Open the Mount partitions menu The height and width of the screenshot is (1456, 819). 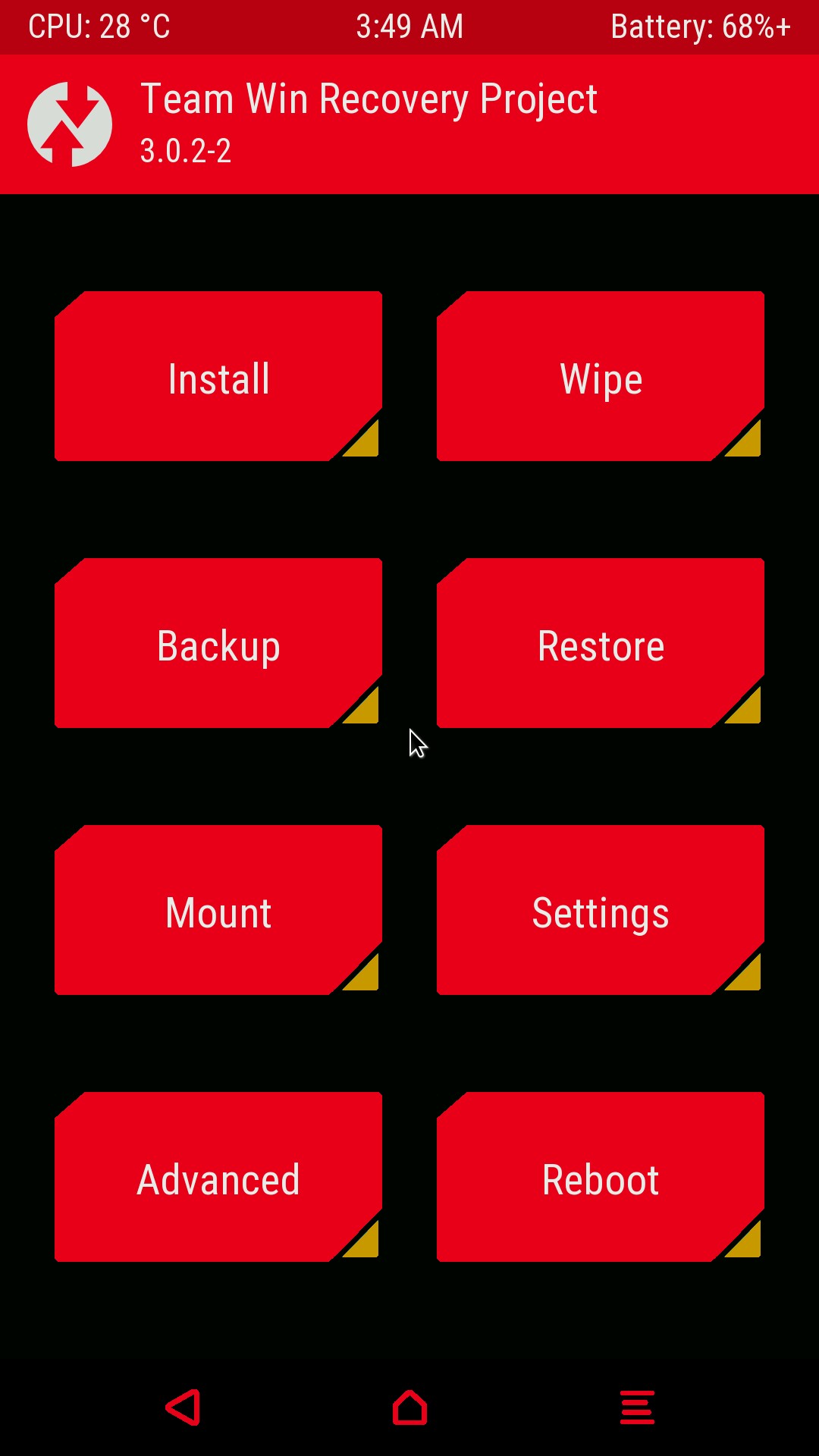click(218, 911)
